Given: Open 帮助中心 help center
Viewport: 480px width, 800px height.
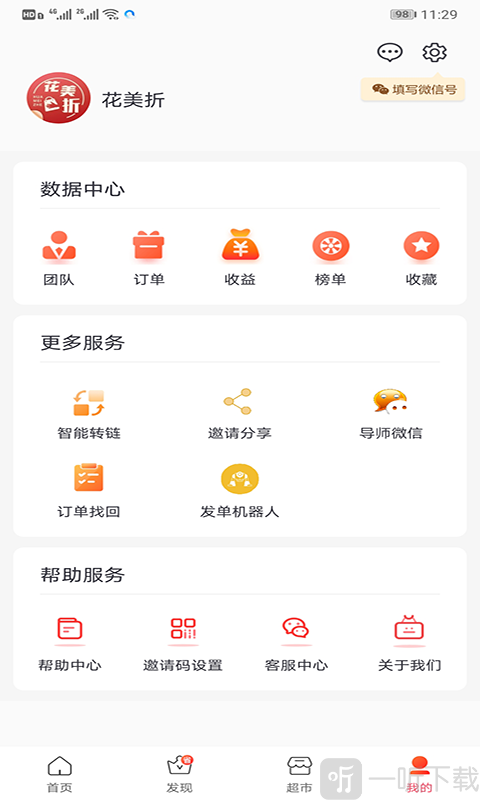Looking at the screenshot, I should pos(70,644).
